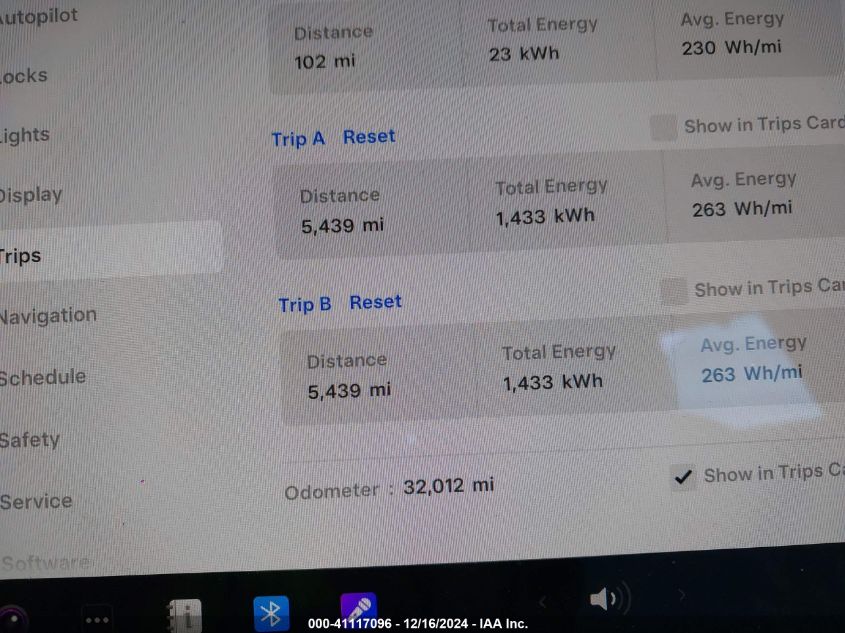
Task: Open the Locks settings
Action: tap(24, 76)
